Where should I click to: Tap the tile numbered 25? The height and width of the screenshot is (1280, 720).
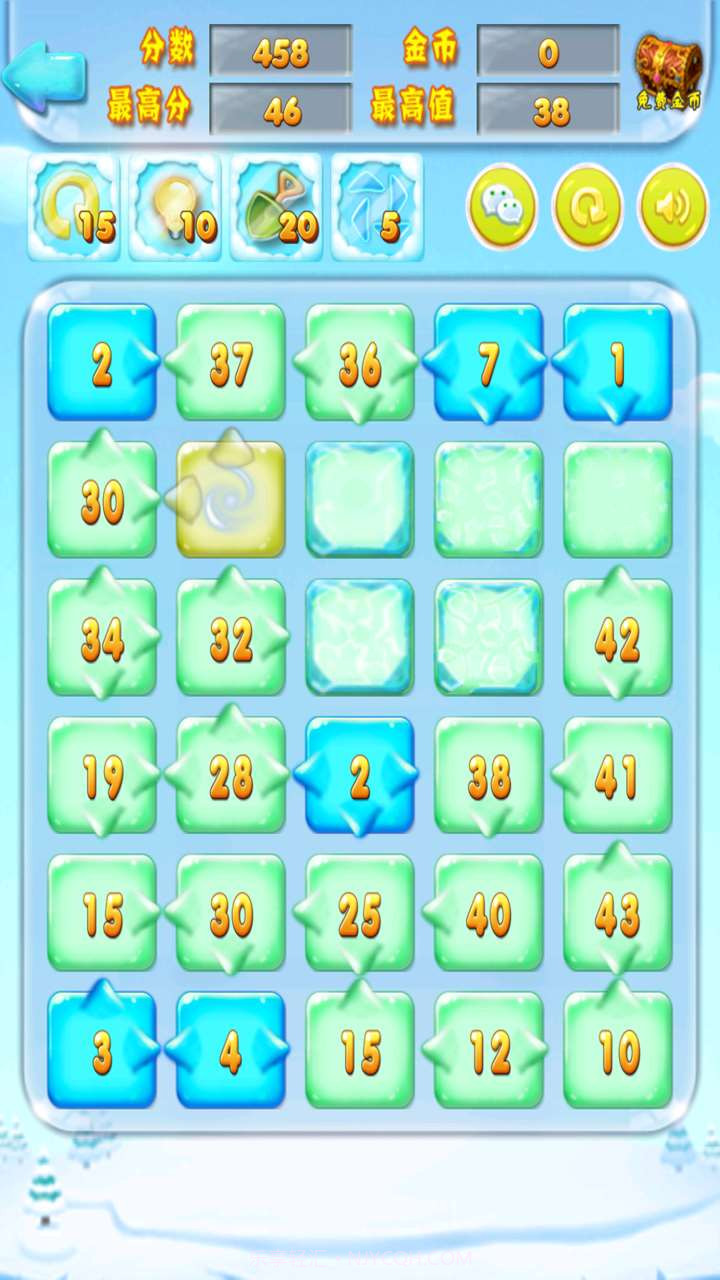tap(360, 912)
